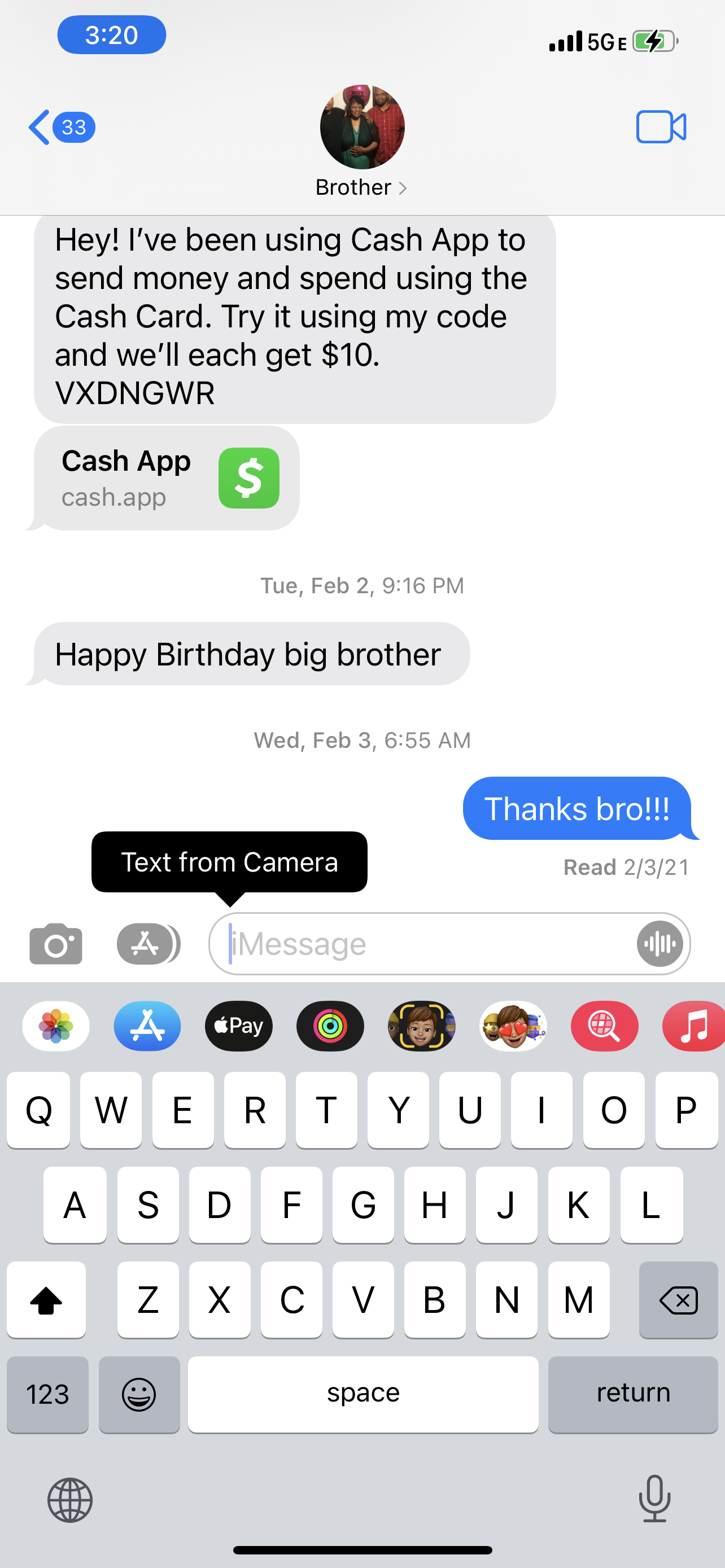The height and width of the screenshot is (1568, 725).
Task: Open the camera to attach a photo
Action: tap(55, 944)
